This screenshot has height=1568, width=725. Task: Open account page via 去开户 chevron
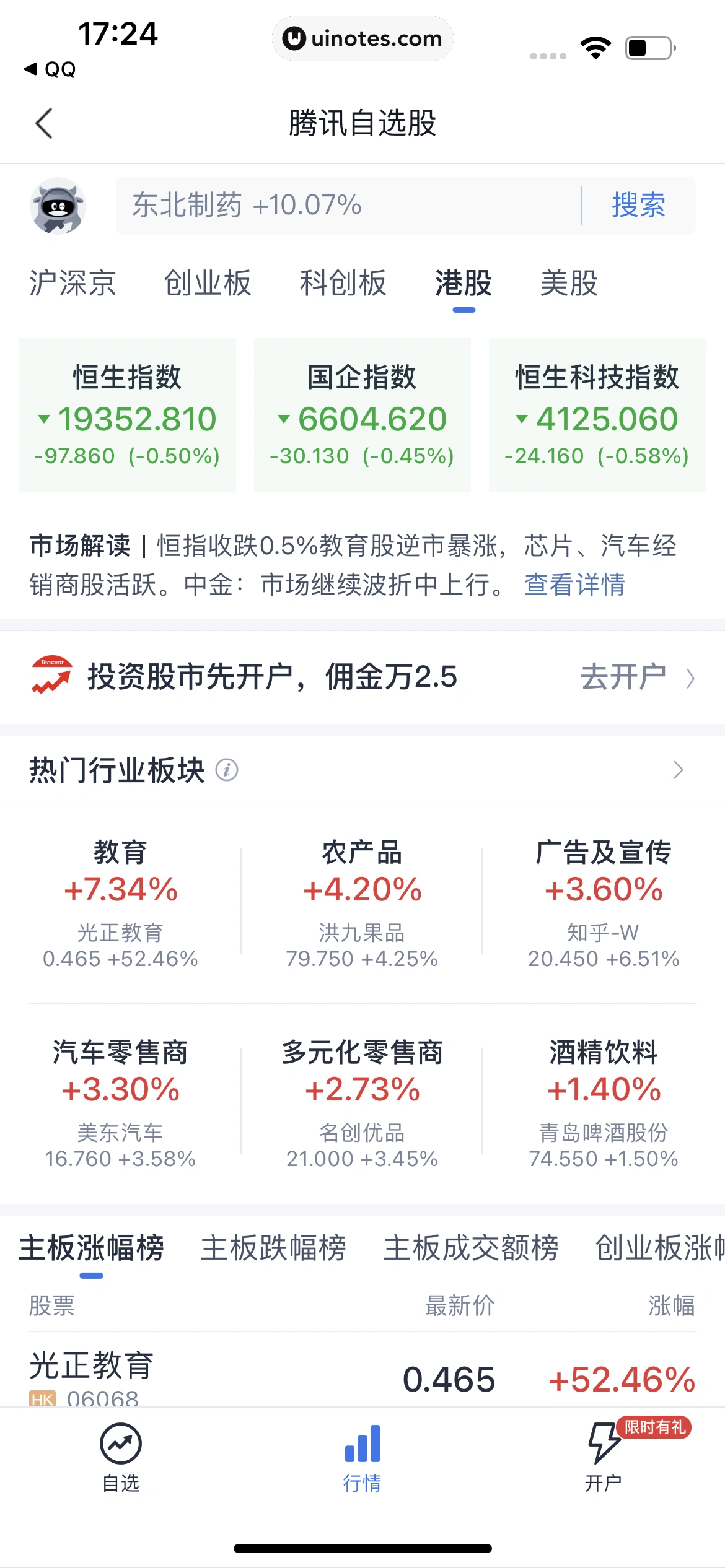638,677
